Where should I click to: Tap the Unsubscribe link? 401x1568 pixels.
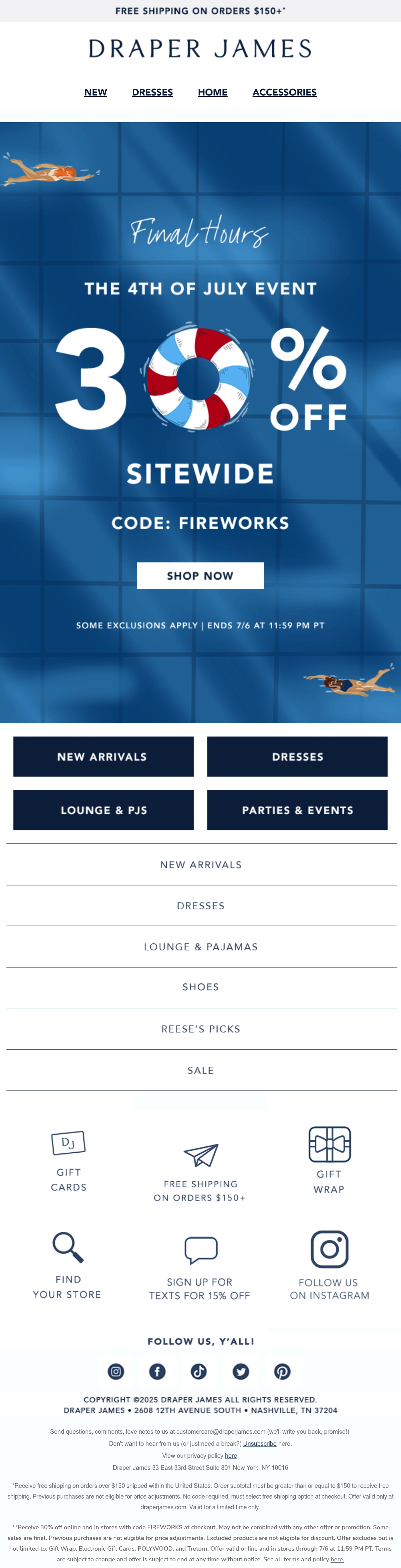point(260,1443)
